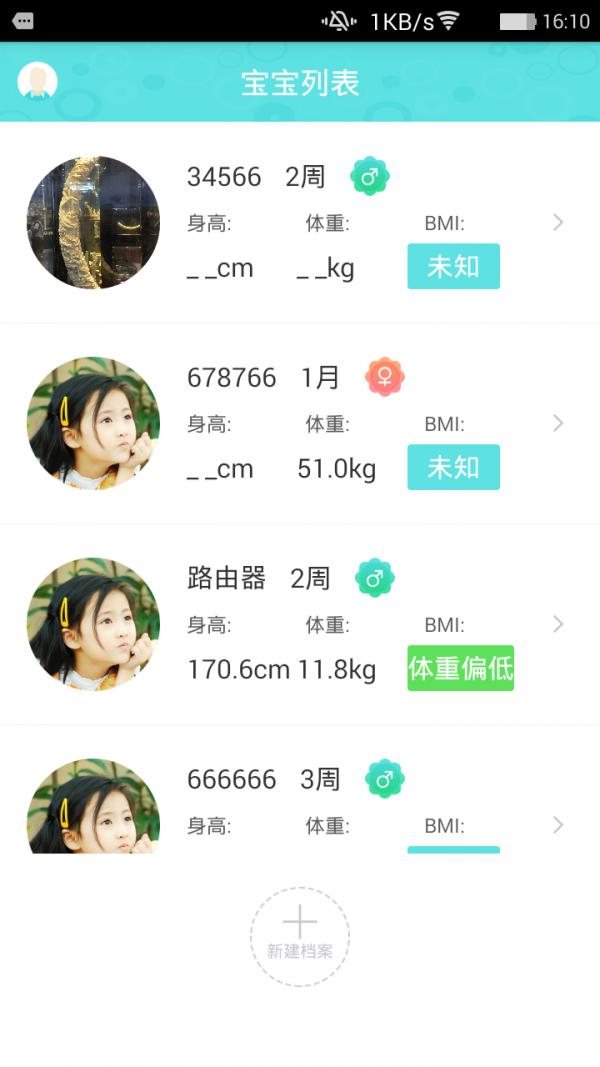Image resolution: width=600 pixels, height=1067 pixels.
Task: Tap 新建档案 to create new profile
Action: (300, 937)
